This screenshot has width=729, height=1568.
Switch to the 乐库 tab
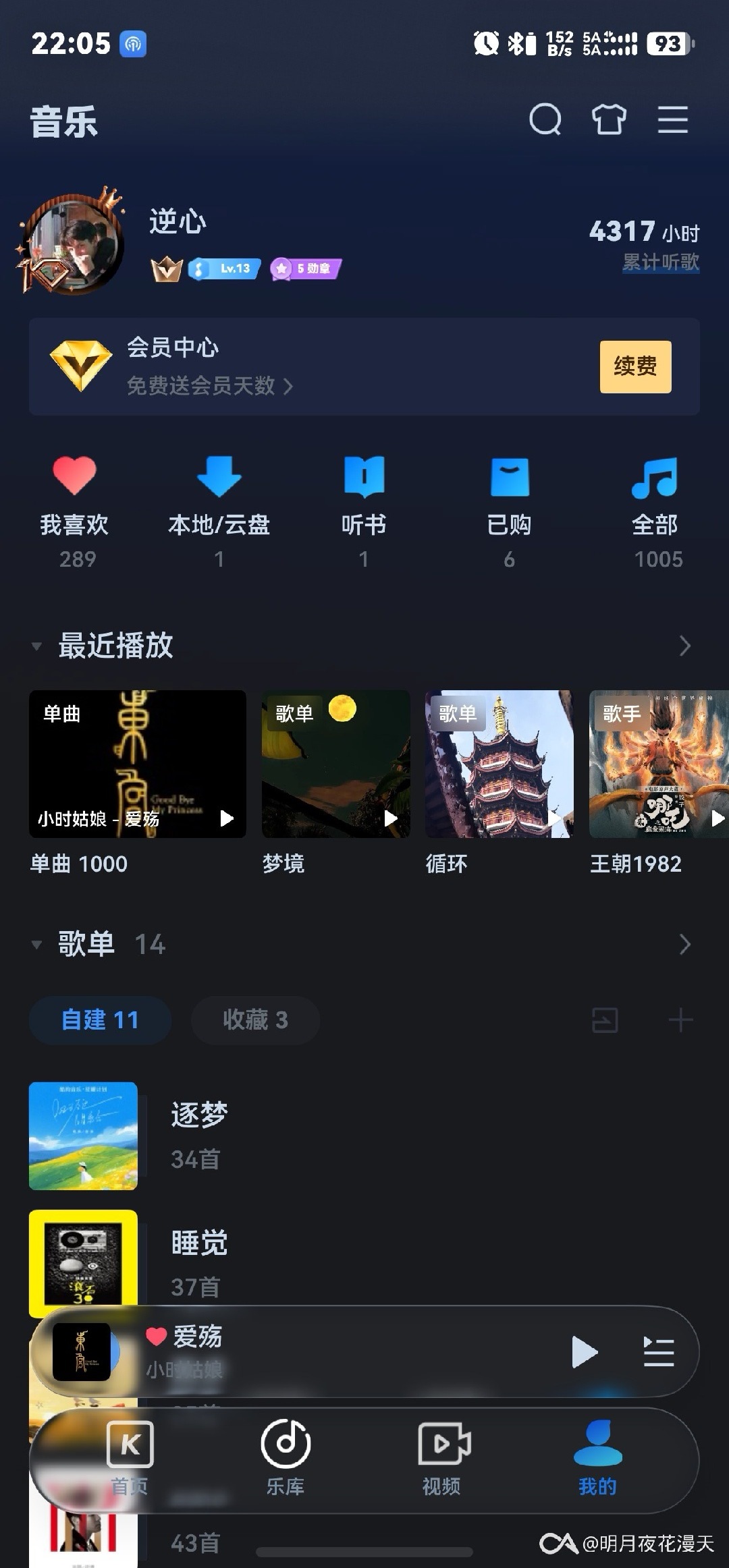point(286,1457)
